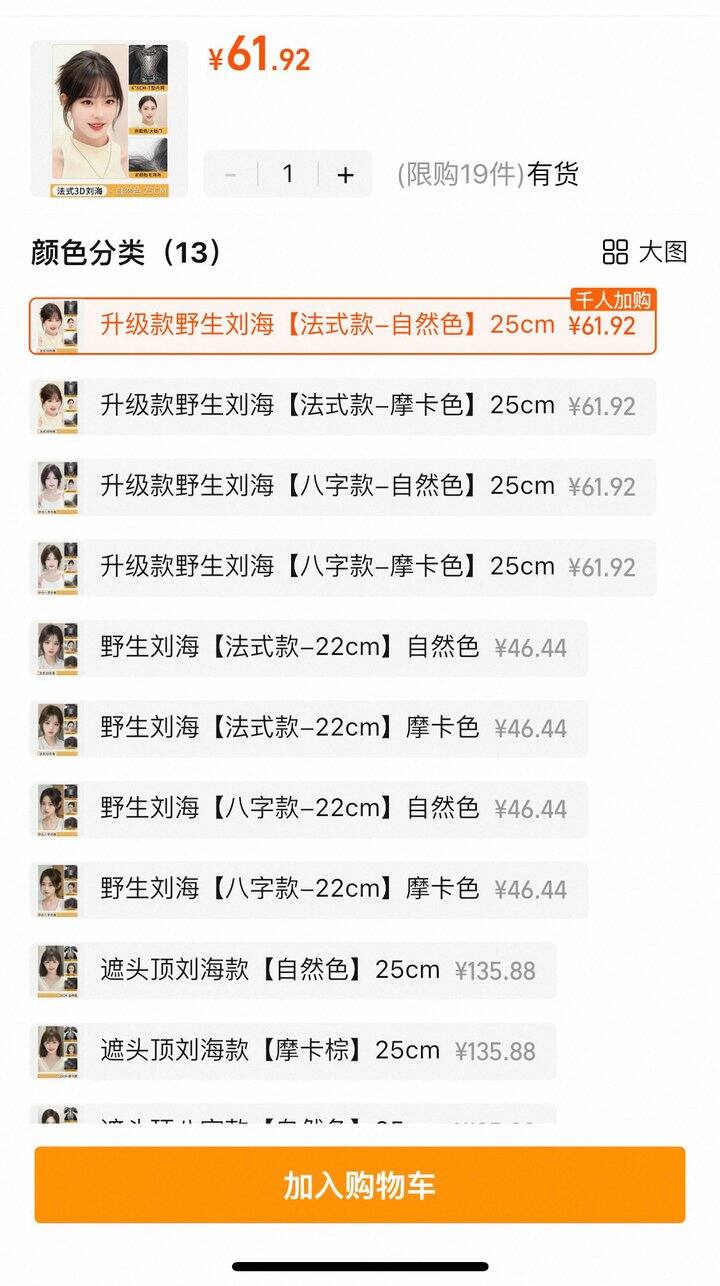Image resolution: width=720 pixels, height=1286 pixels.
Task: Select 升级款野生刘海【八字款-摩卡色】25cm variant
Action: coord(342,567)
